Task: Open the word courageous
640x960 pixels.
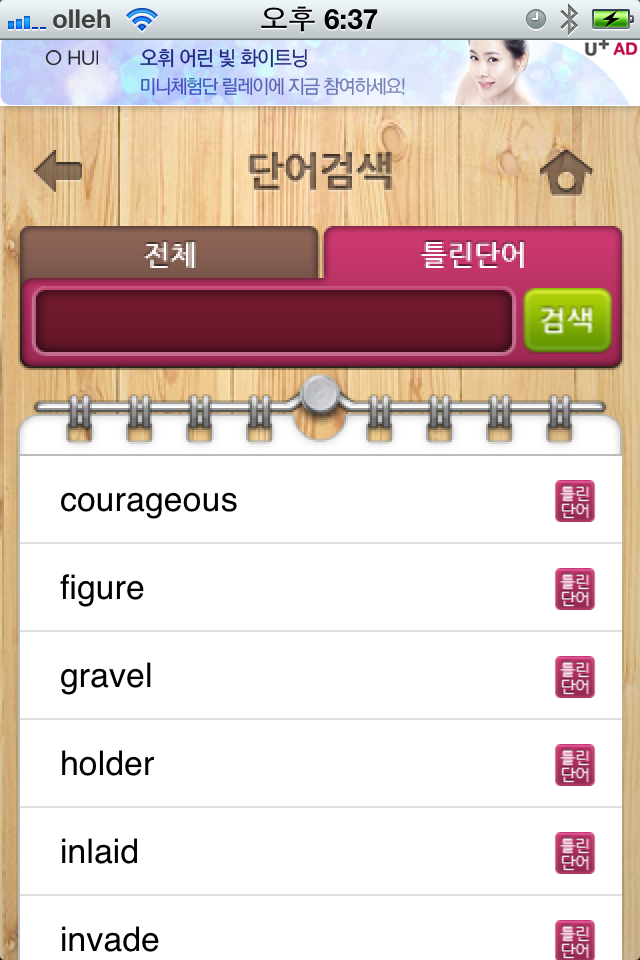Action: click(149, 500)
